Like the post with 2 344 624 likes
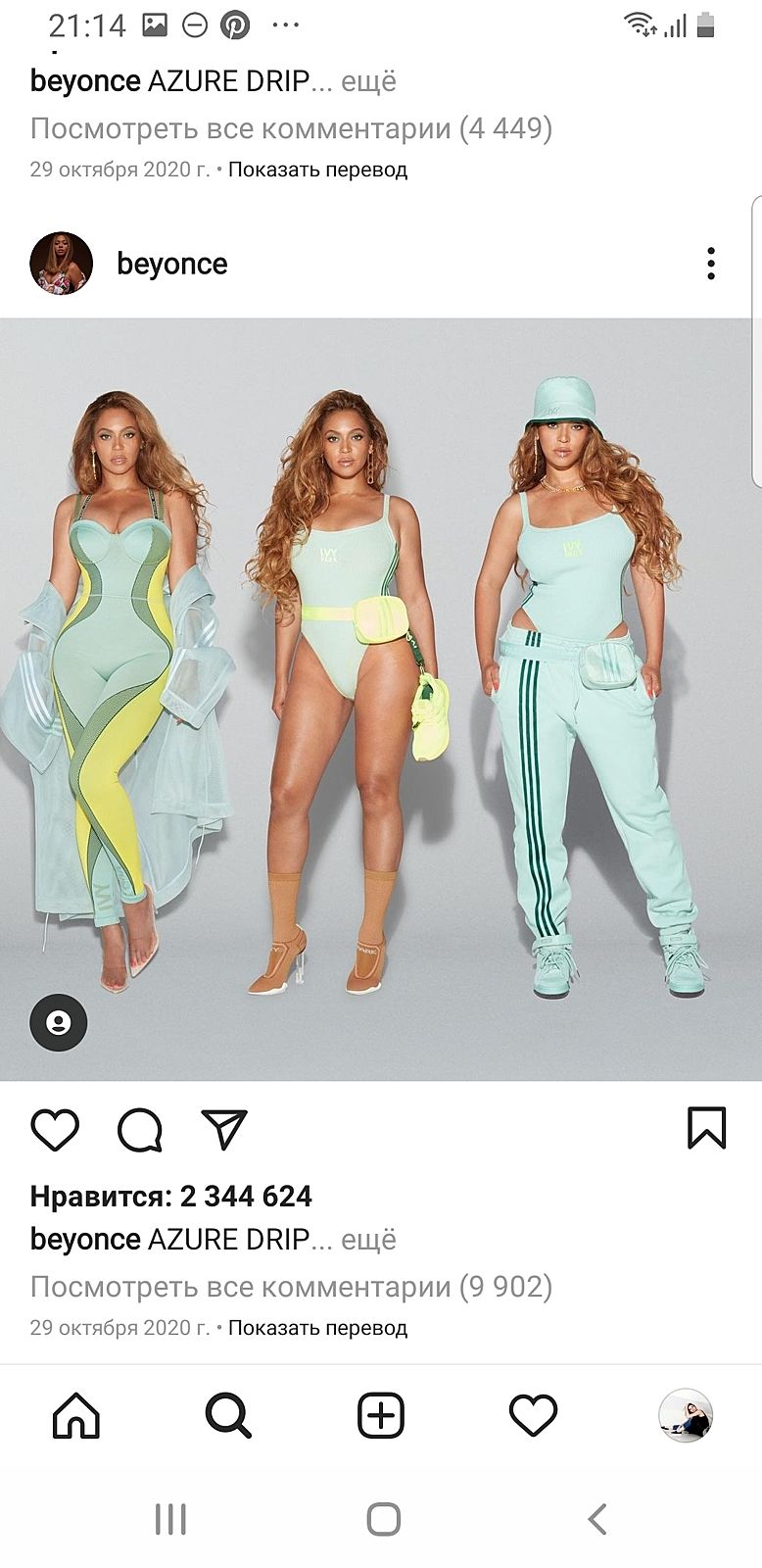762x1568 pixels. 55,1130
